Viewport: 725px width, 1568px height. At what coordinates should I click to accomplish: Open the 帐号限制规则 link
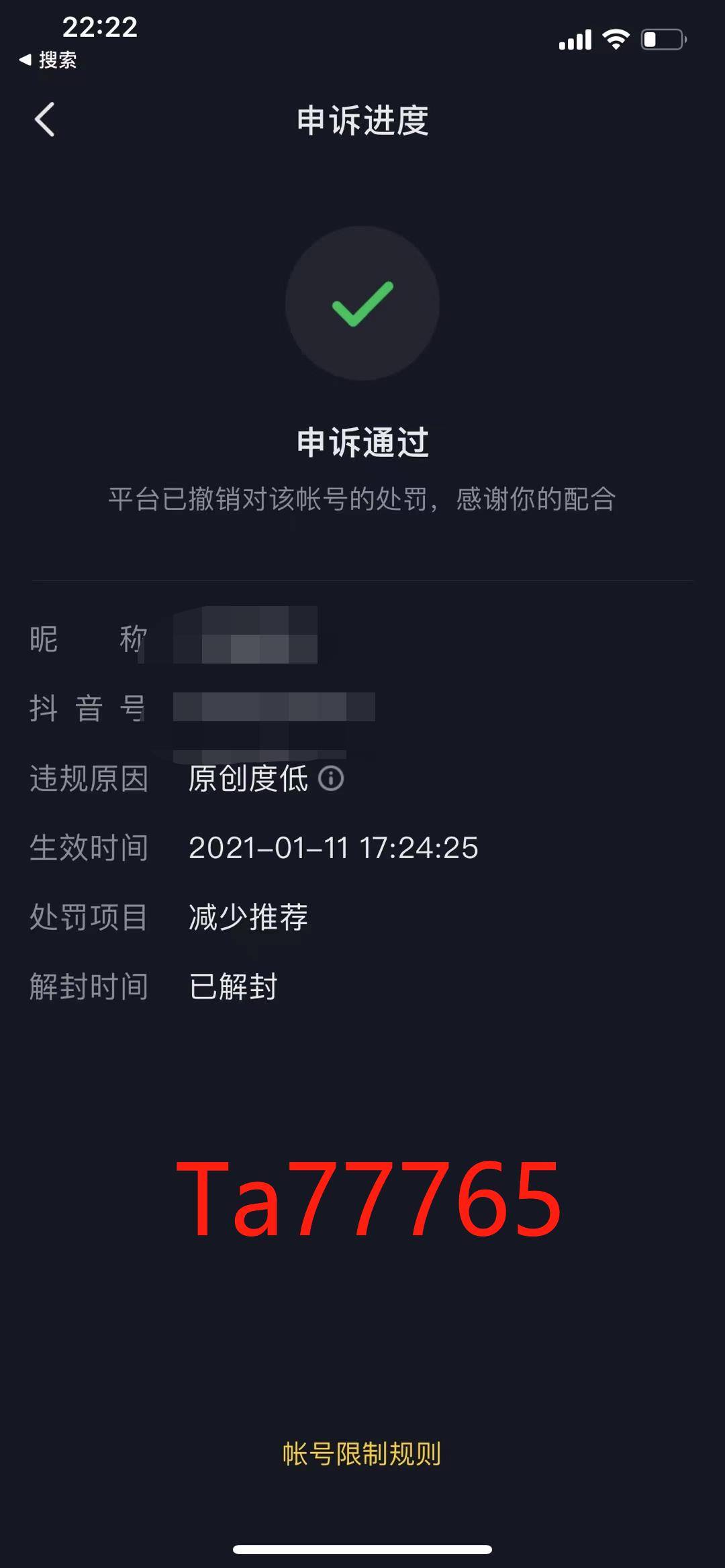[362, 1454]
